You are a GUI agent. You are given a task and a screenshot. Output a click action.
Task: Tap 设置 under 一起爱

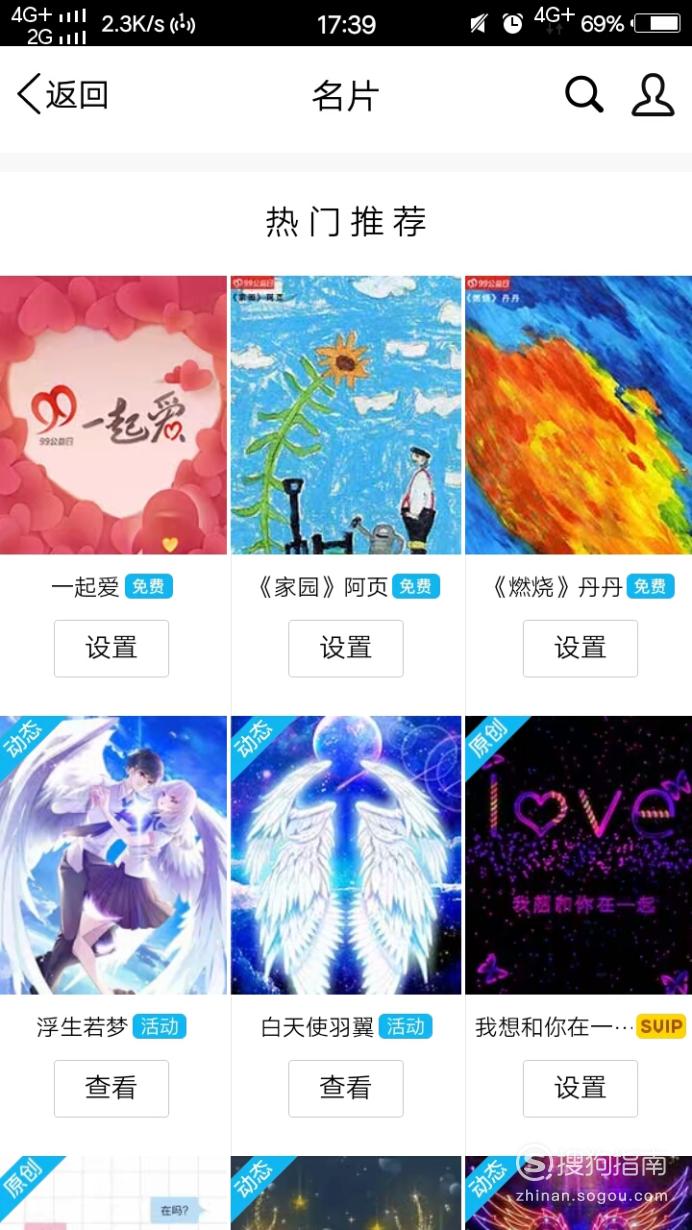[x=111, y=648]
